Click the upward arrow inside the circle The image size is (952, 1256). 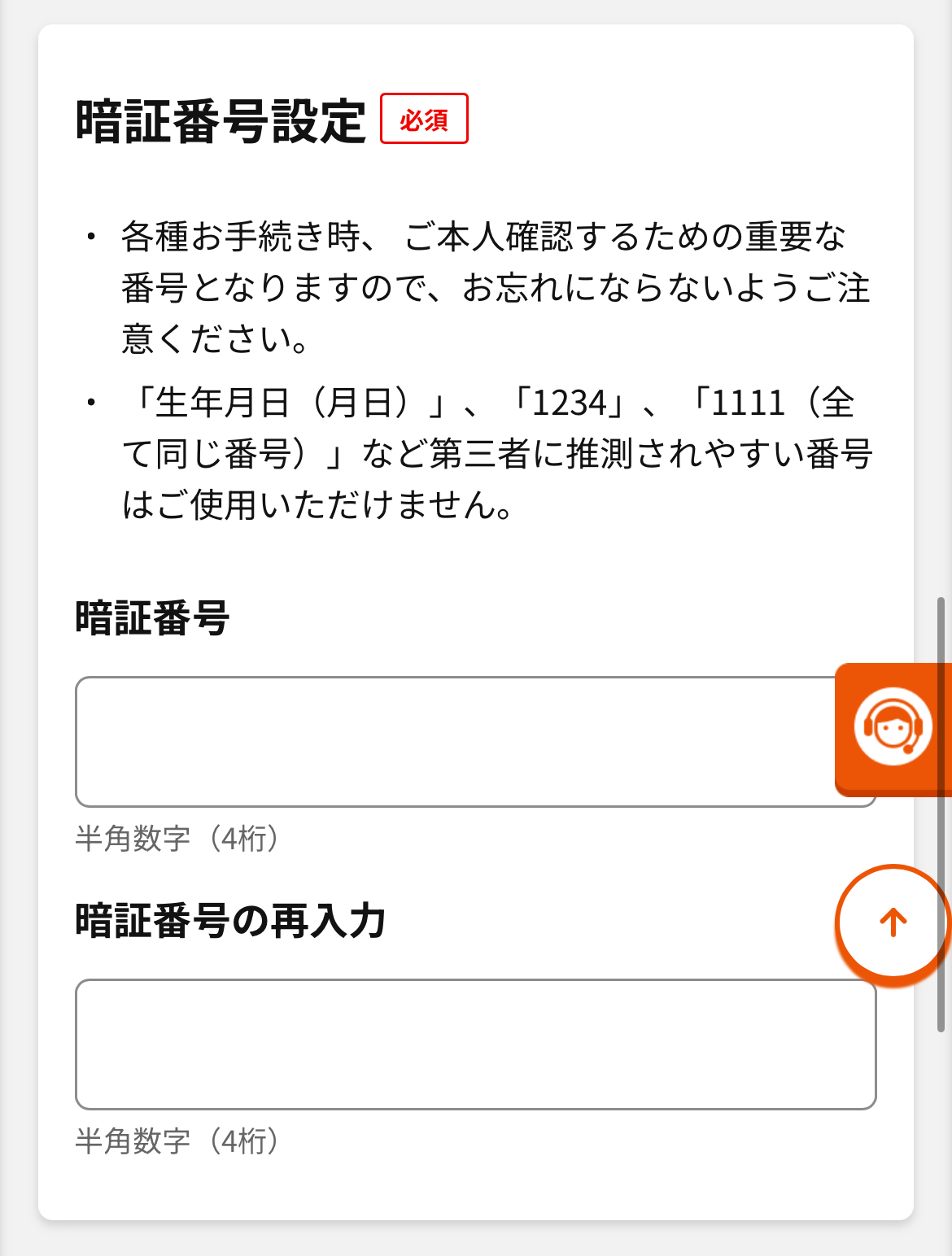point(893,922)
